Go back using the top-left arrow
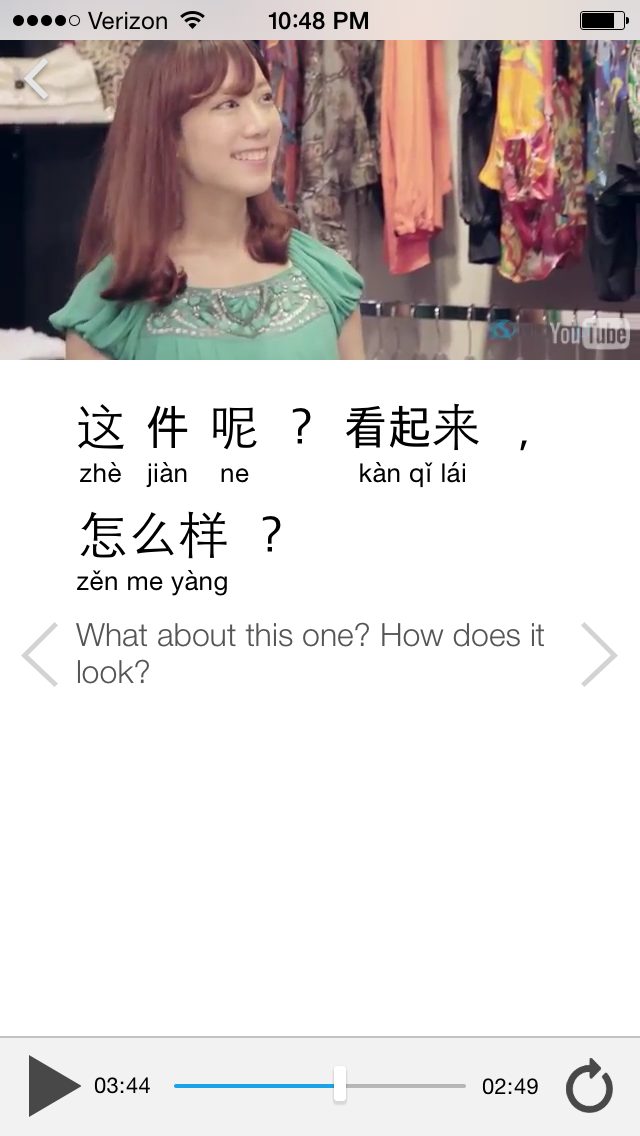 (x=37, y=80)
